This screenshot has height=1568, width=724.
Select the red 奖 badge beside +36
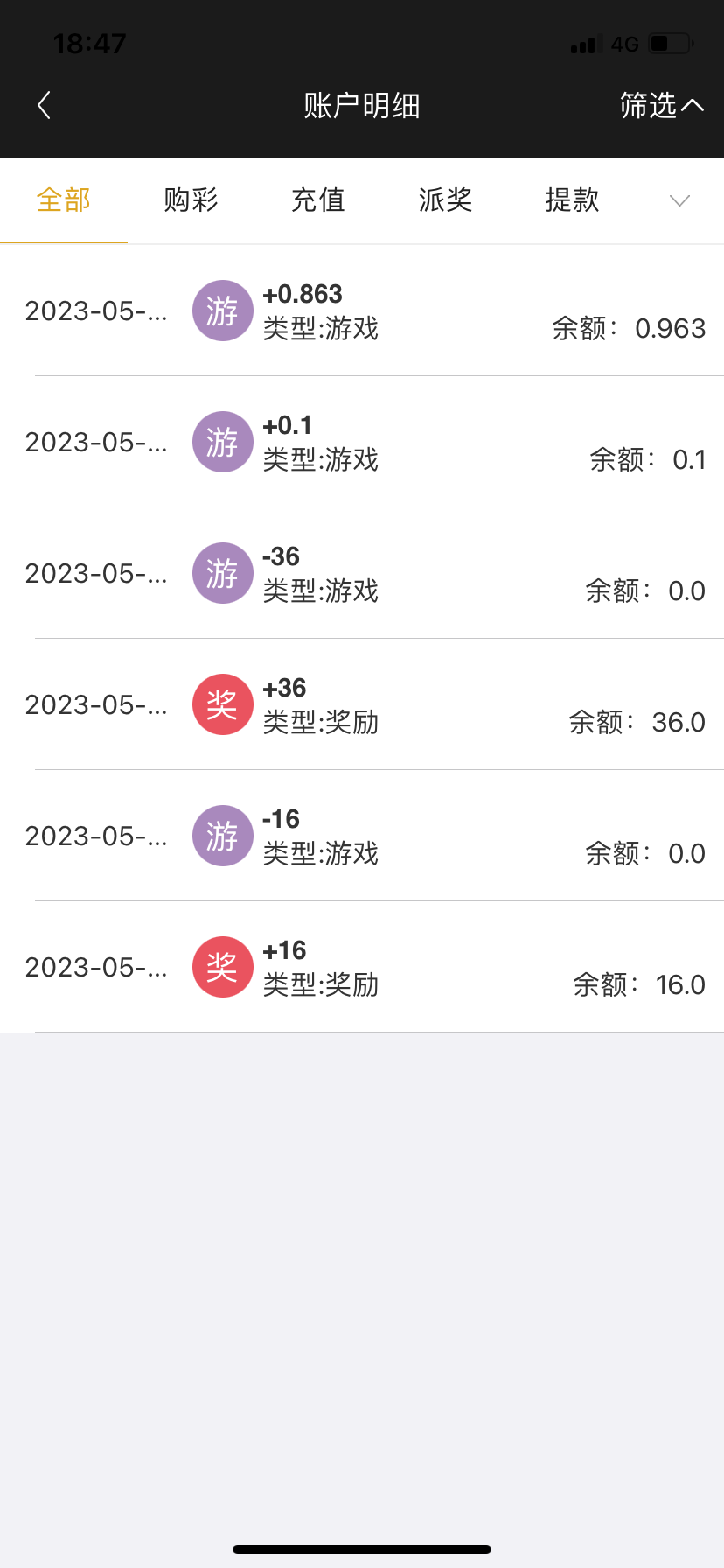pyautogui.click(x=222, y=704)
